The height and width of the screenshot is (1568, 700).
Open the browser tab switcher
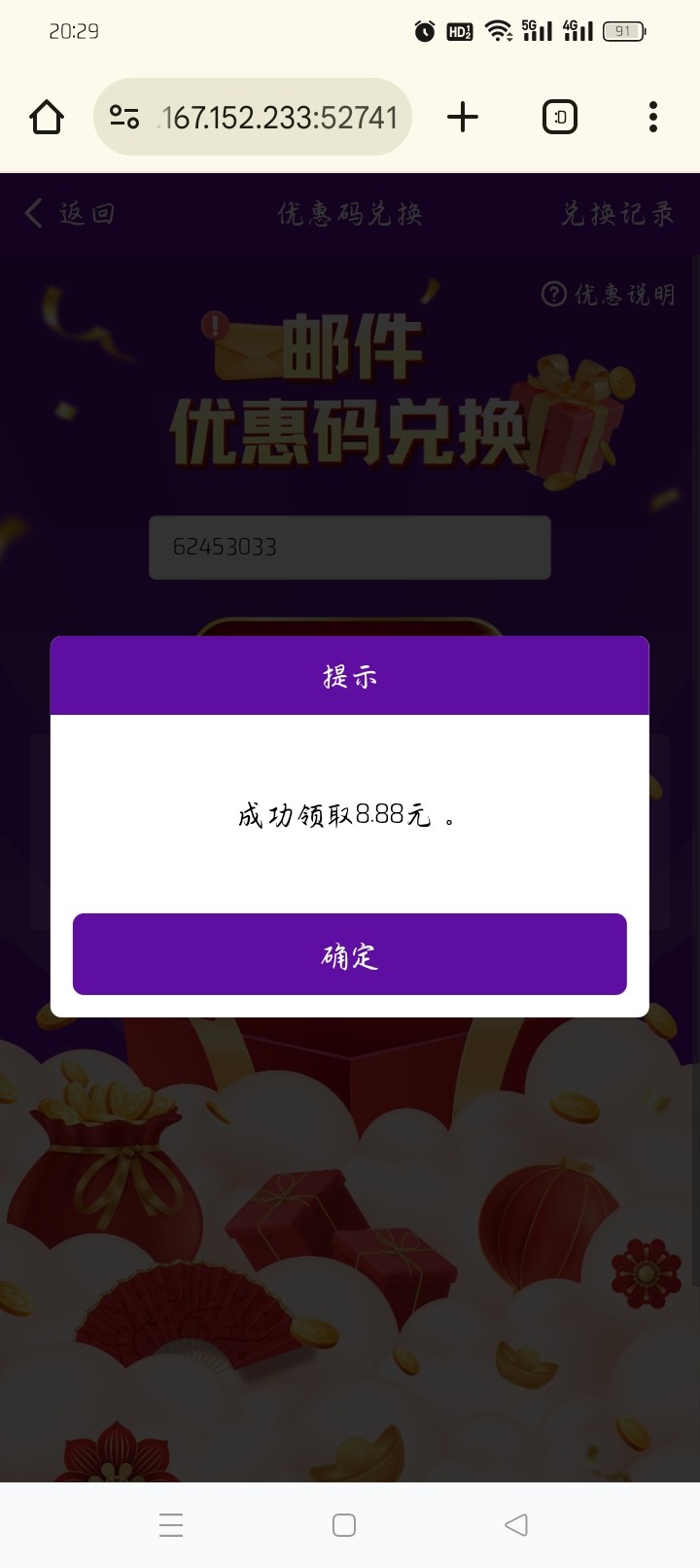[x=559, y=118]
